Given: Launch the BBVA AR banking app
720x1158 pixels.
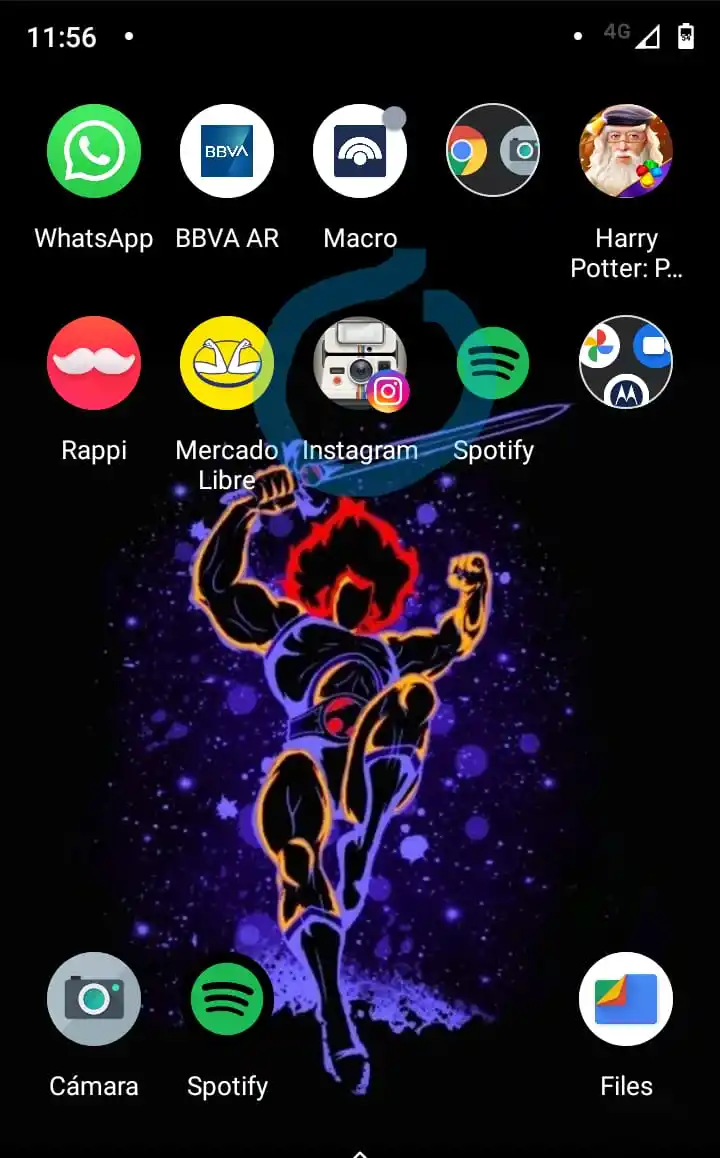Looking at the screenshot, I should (x=227, y=150).
